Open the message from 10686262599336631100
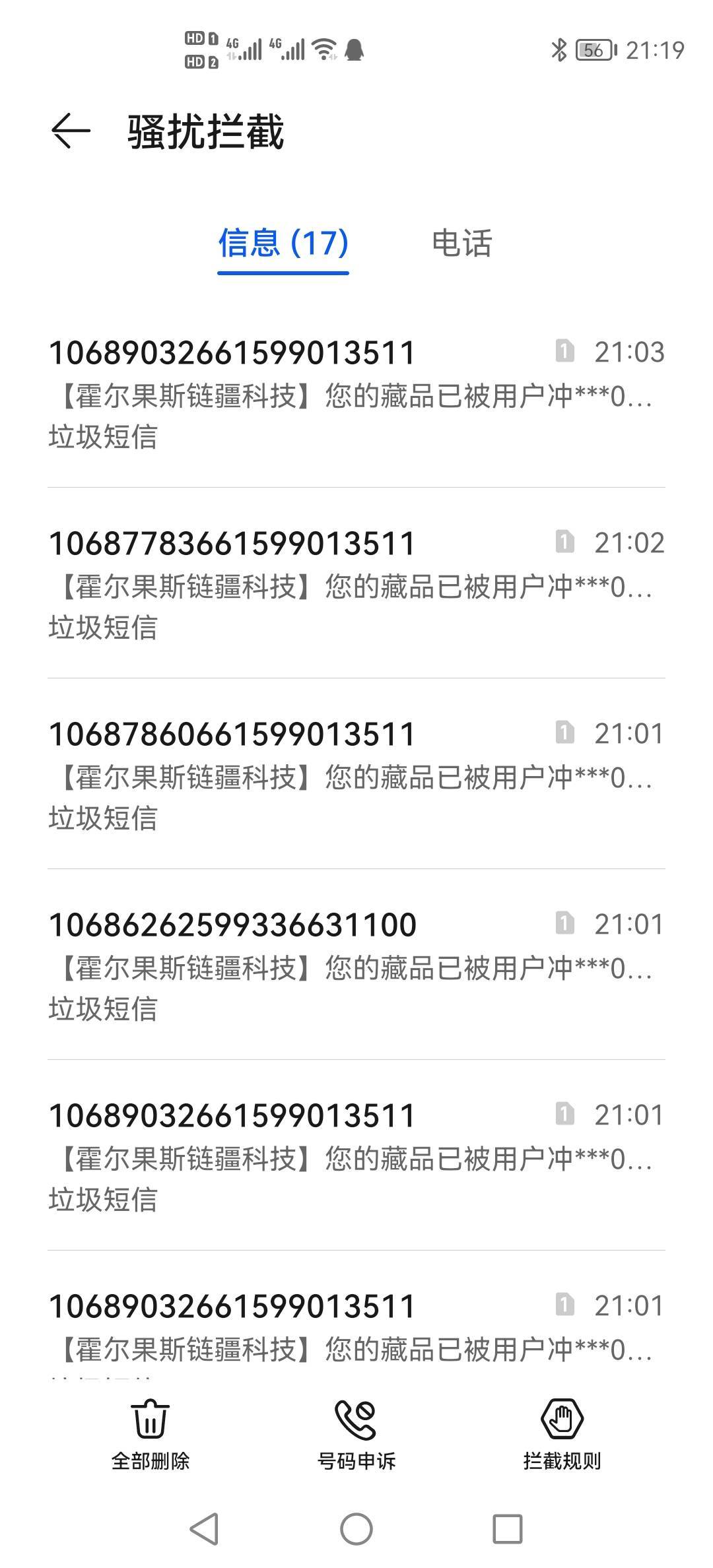 356,965
